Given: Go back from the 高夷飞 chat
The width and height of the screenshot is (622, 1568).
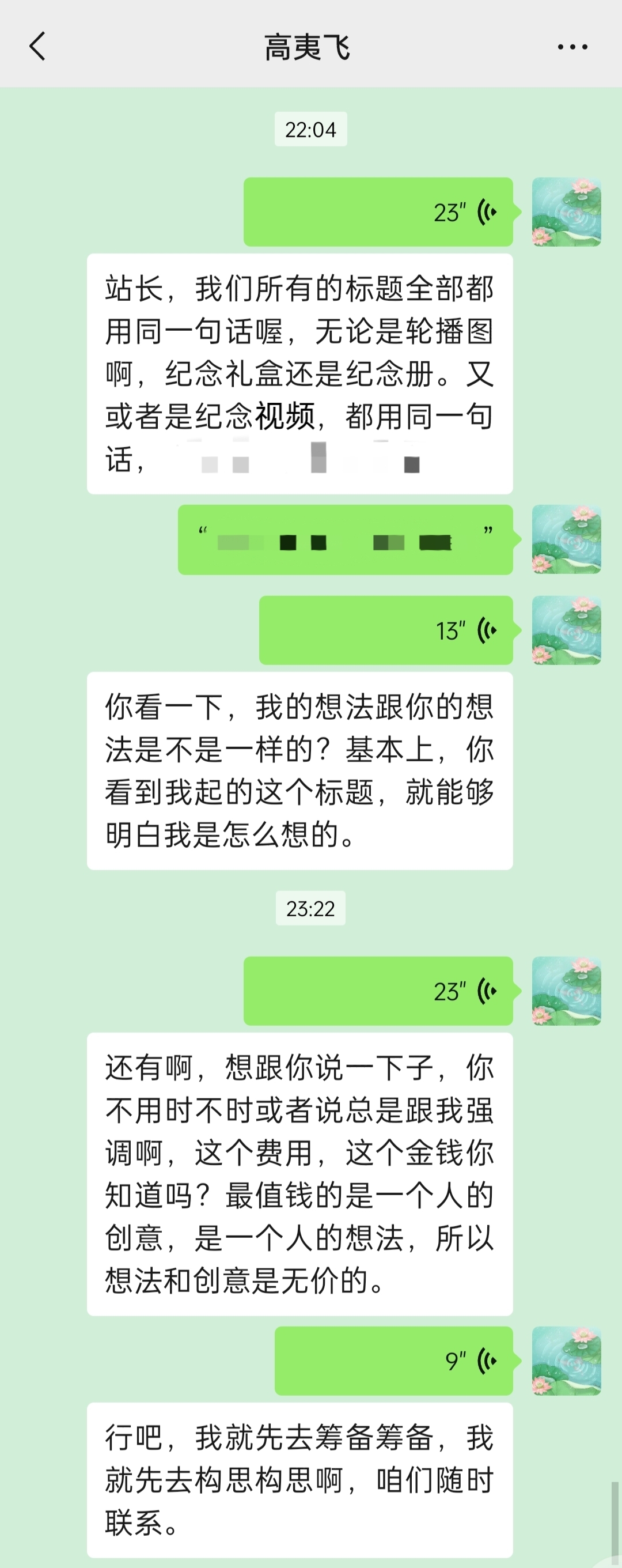Looking at the screenshot, I should point(38,46).
